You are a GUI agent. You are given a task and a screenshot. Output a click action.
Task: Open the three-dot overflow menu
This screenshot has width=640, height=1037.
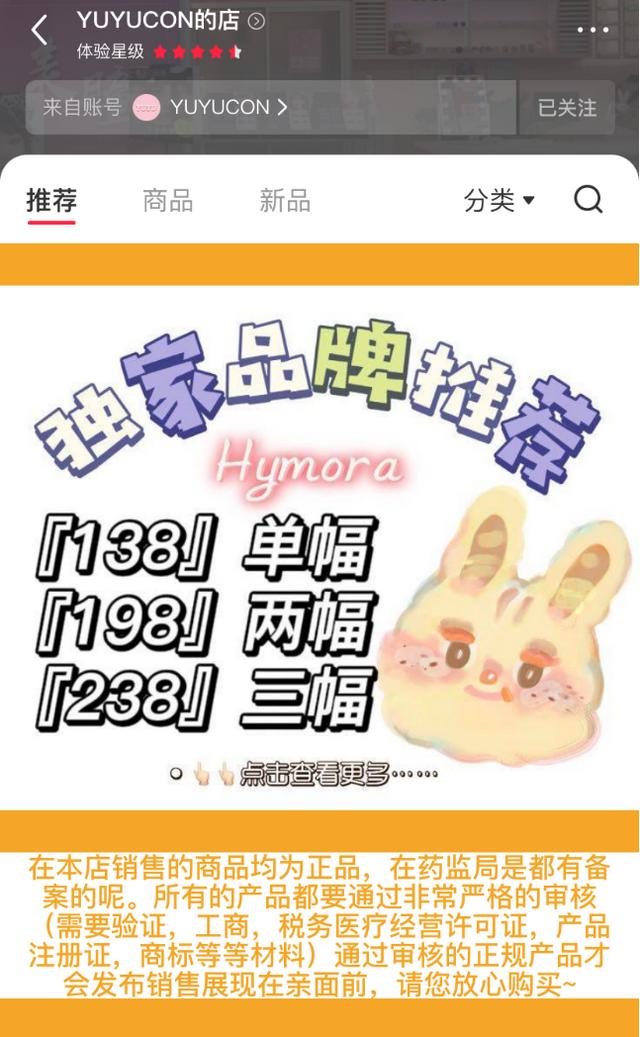point(592,30)
